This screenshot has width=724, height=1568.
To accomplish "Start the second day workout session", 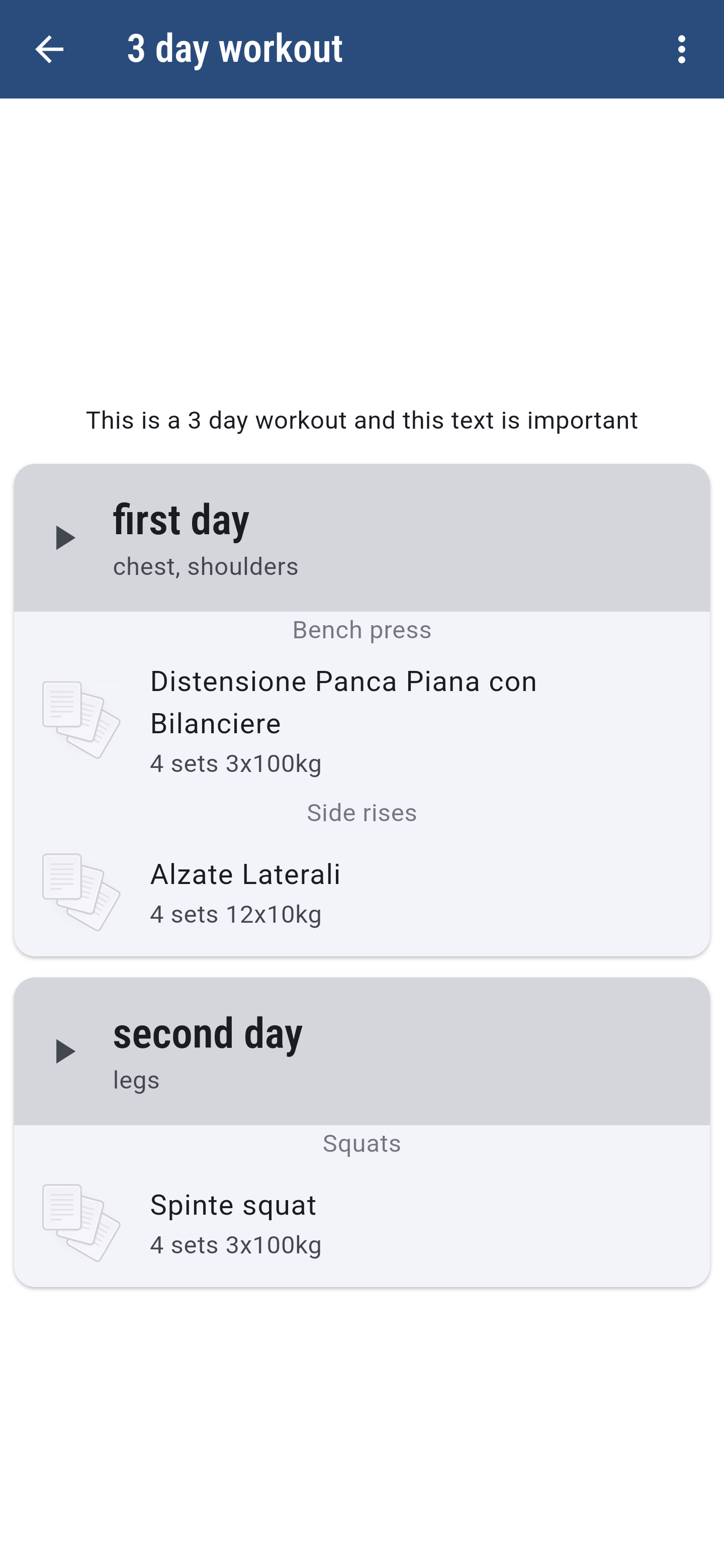I will pyautogui.click(x=64, y=1051).
